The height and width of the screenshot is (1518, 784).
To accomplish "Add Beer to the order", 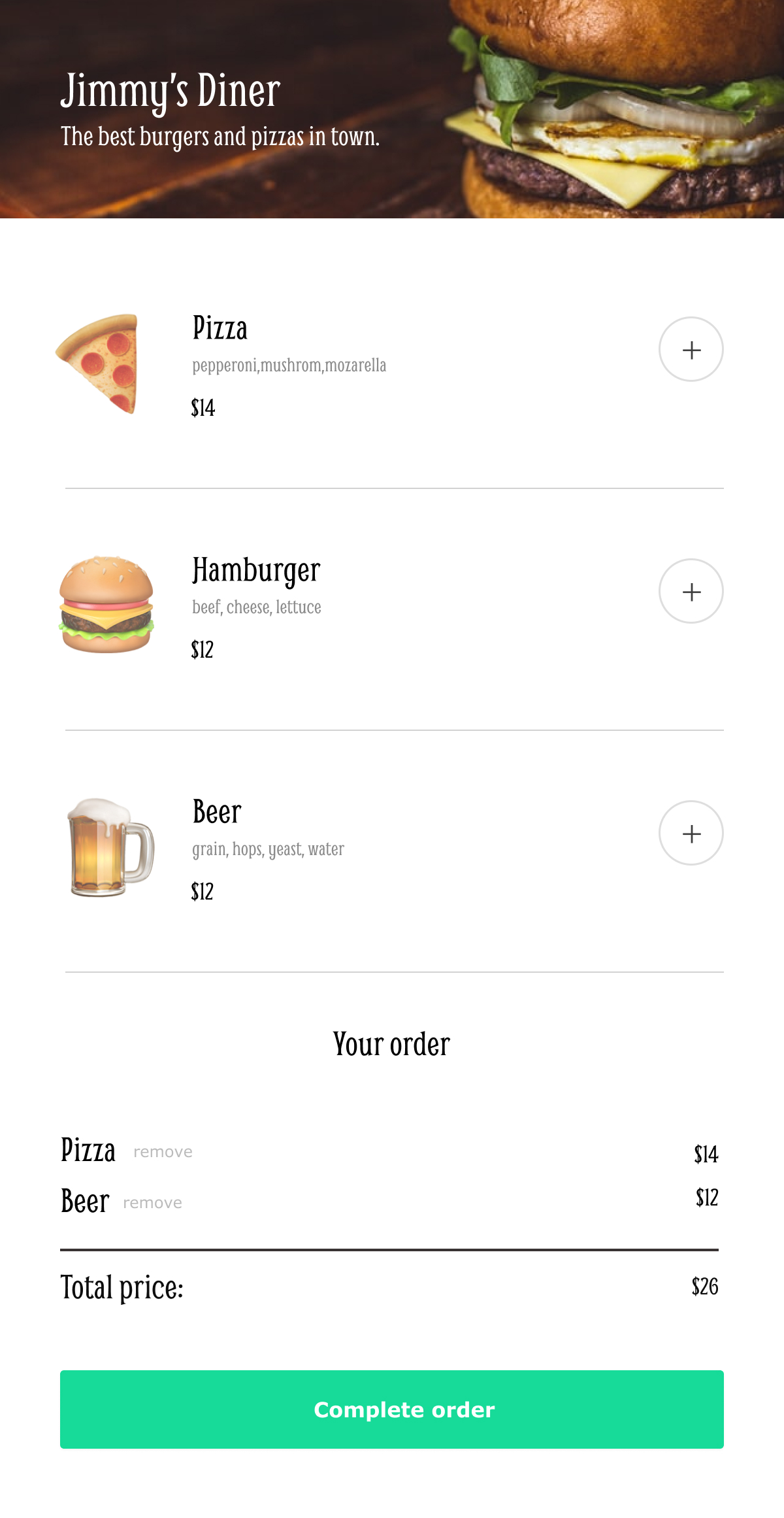I will [691, 833].
